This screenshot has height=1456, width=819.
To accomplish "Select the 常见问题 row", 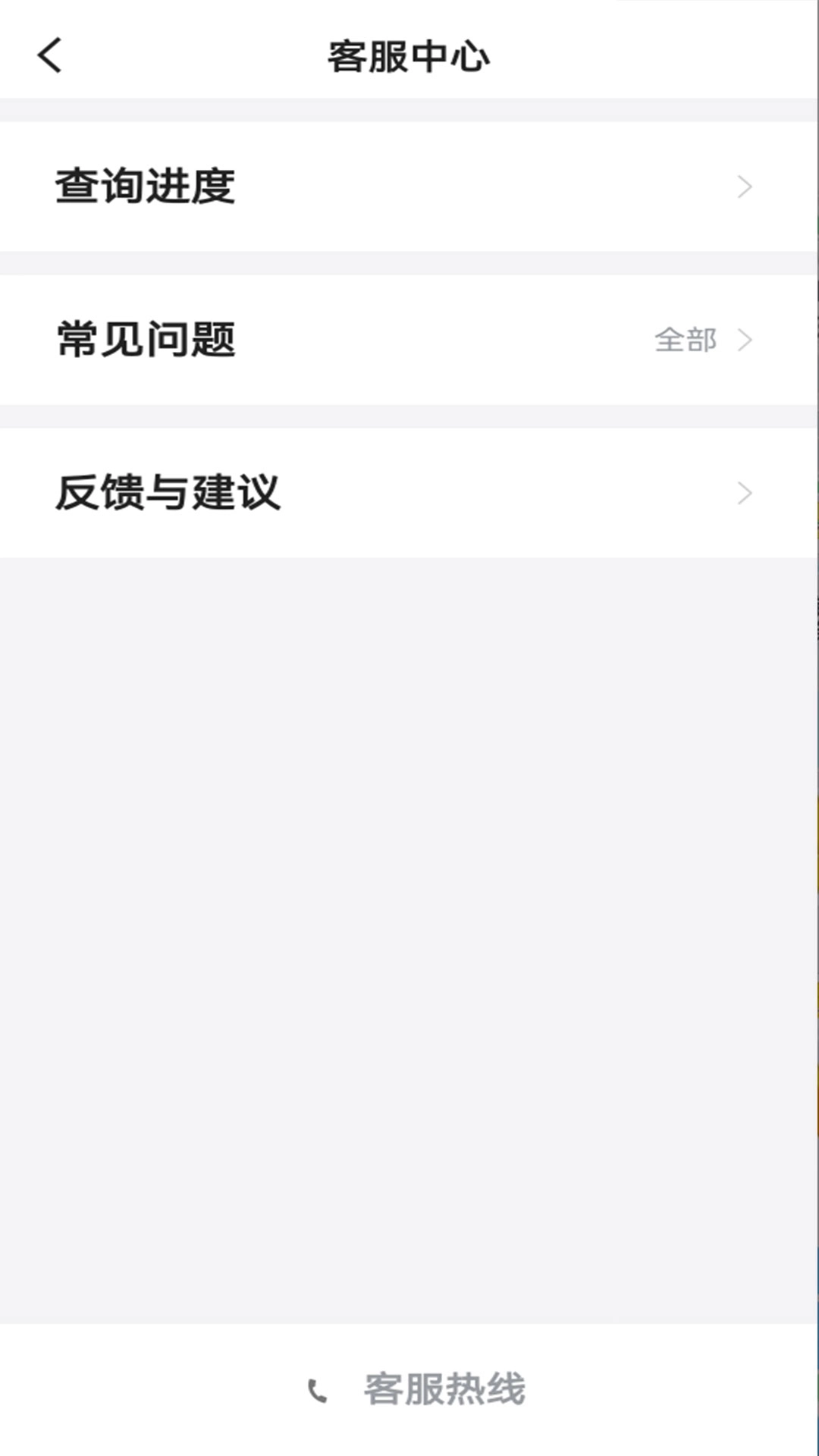I will coord(303,340).
